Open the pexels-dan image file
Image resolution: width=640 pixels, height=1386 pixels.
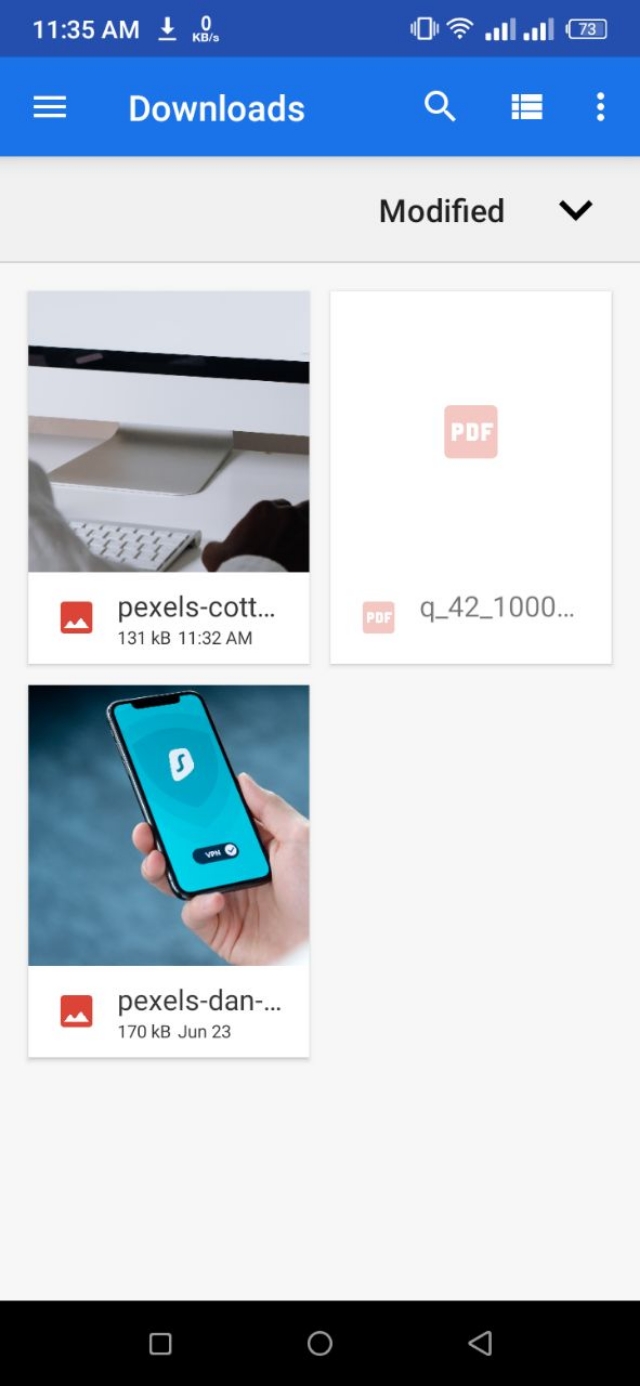click(168, 868)
